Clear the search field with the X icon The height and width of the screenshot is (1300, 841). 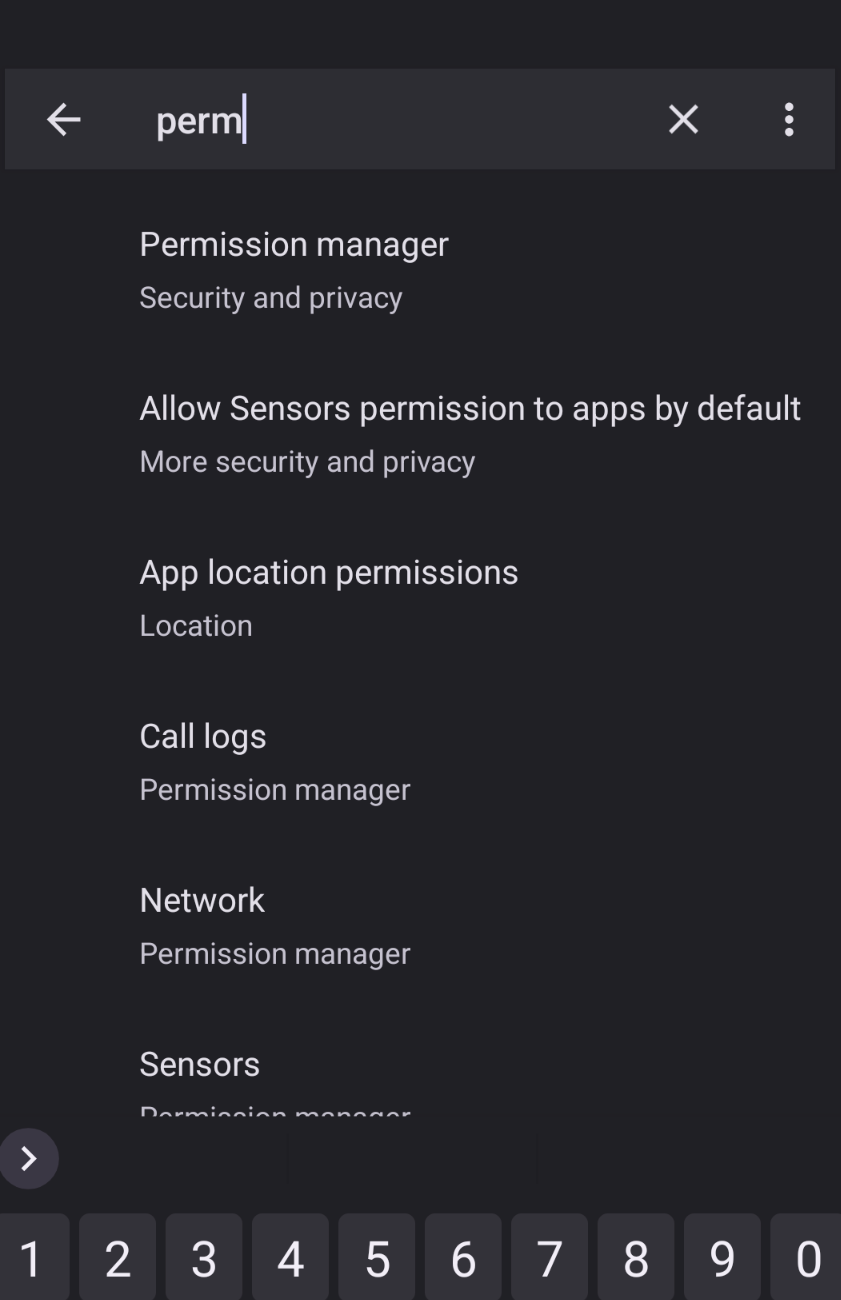683,119
